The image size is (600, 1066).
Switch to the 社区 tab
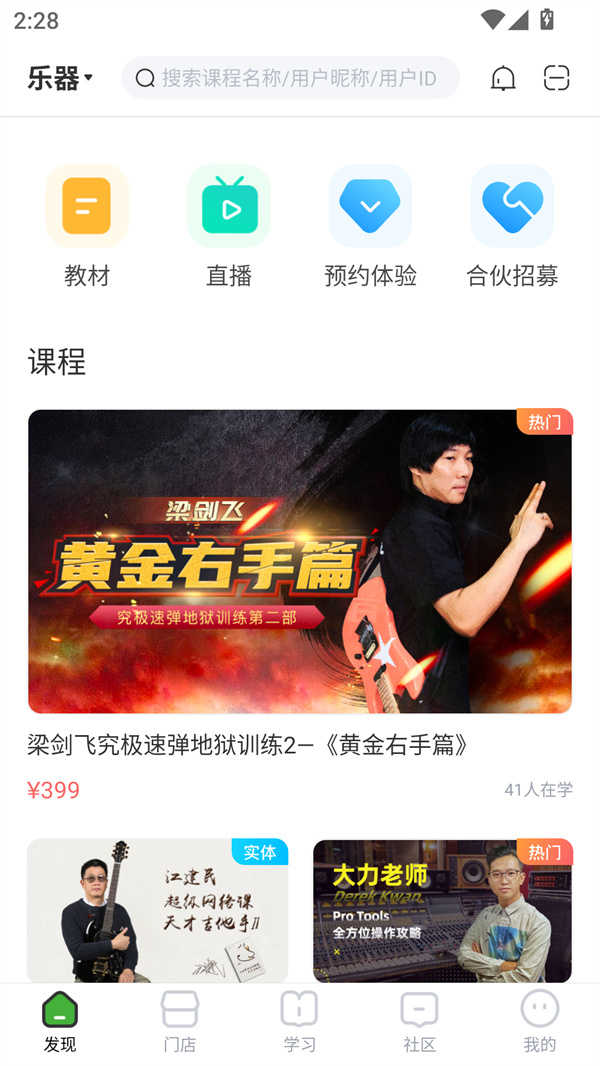(419, 1022)
